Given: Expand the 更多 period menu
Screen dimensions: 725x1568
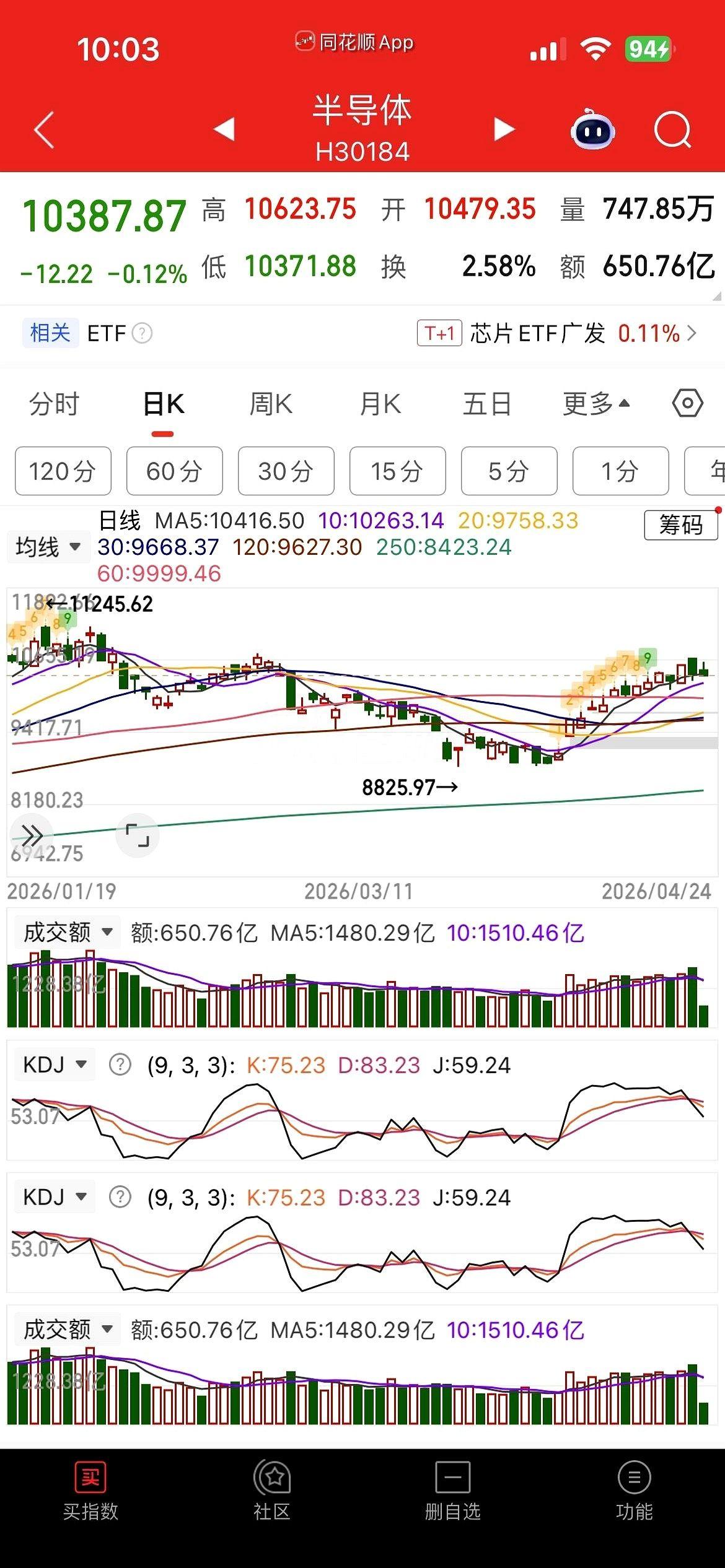Looking at the screenshot, I should [596, 404].
